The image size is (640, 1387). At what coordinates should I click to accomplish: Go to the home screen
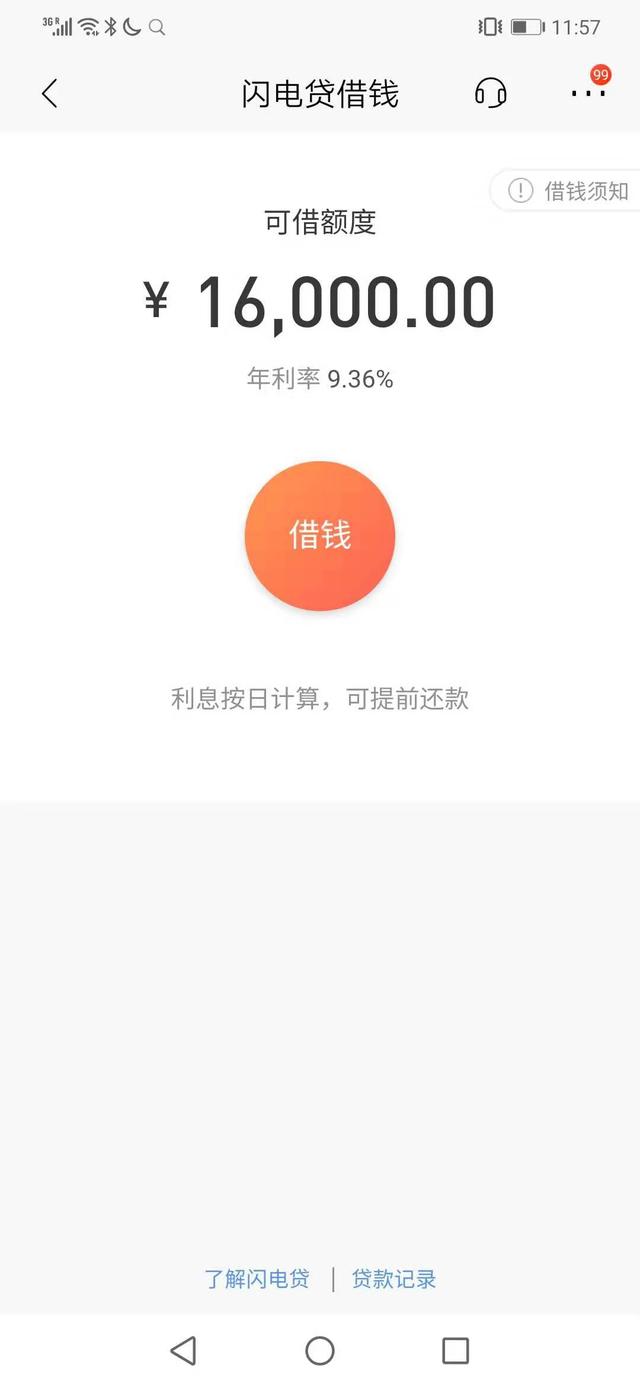click(x=320, y=1351)
